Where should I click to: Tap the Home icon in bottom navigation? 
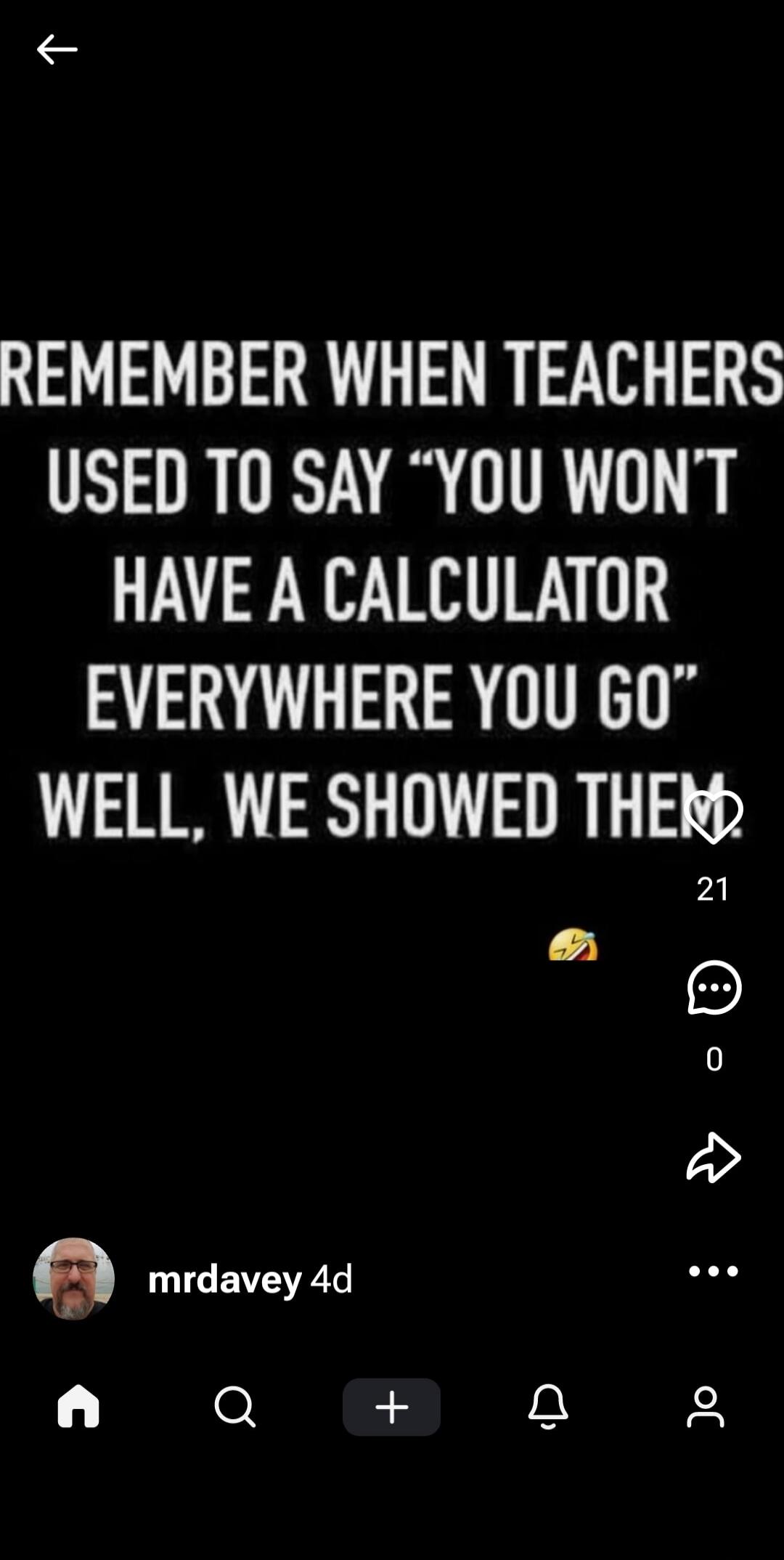coord(78,1406)
